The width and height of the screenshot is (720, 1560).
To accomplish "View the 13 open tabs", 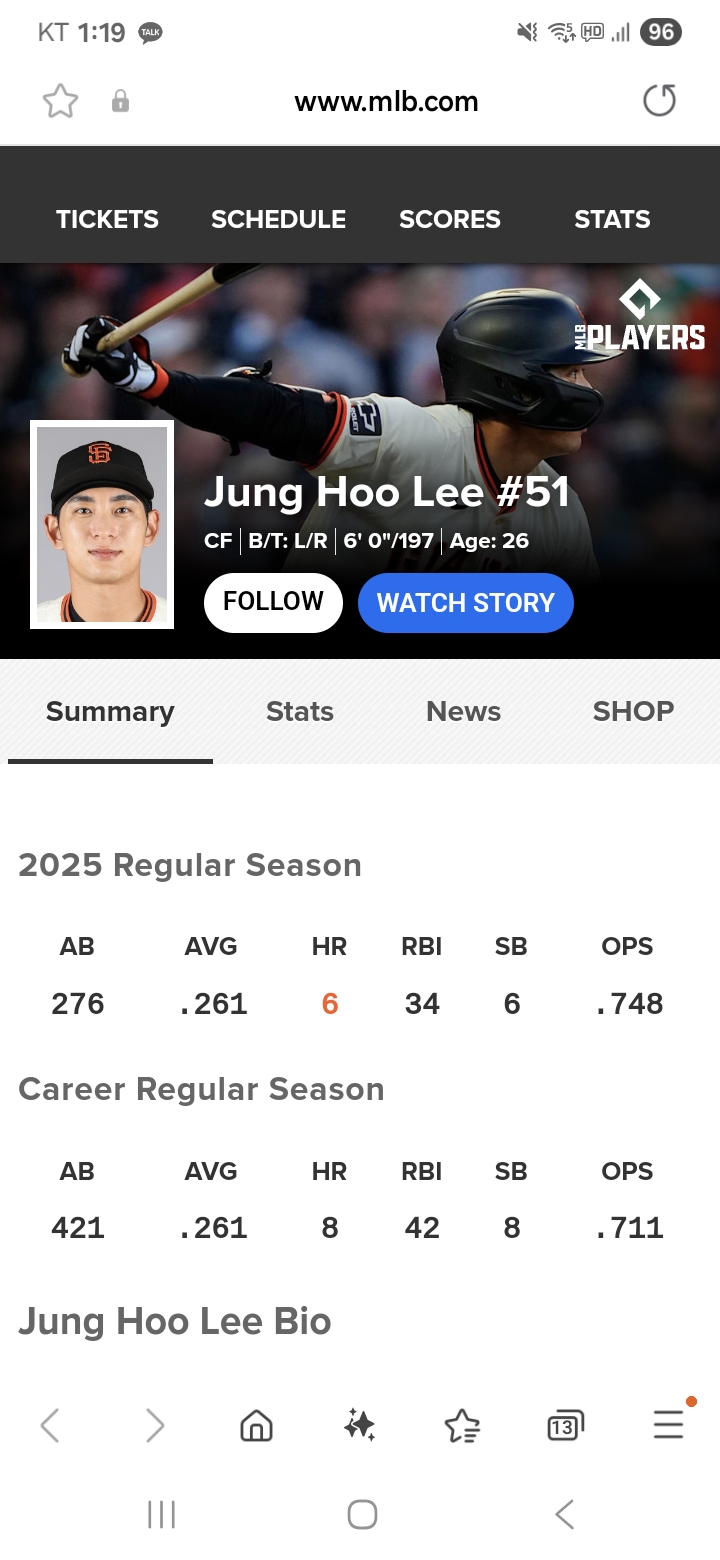I will [565, 1426].
